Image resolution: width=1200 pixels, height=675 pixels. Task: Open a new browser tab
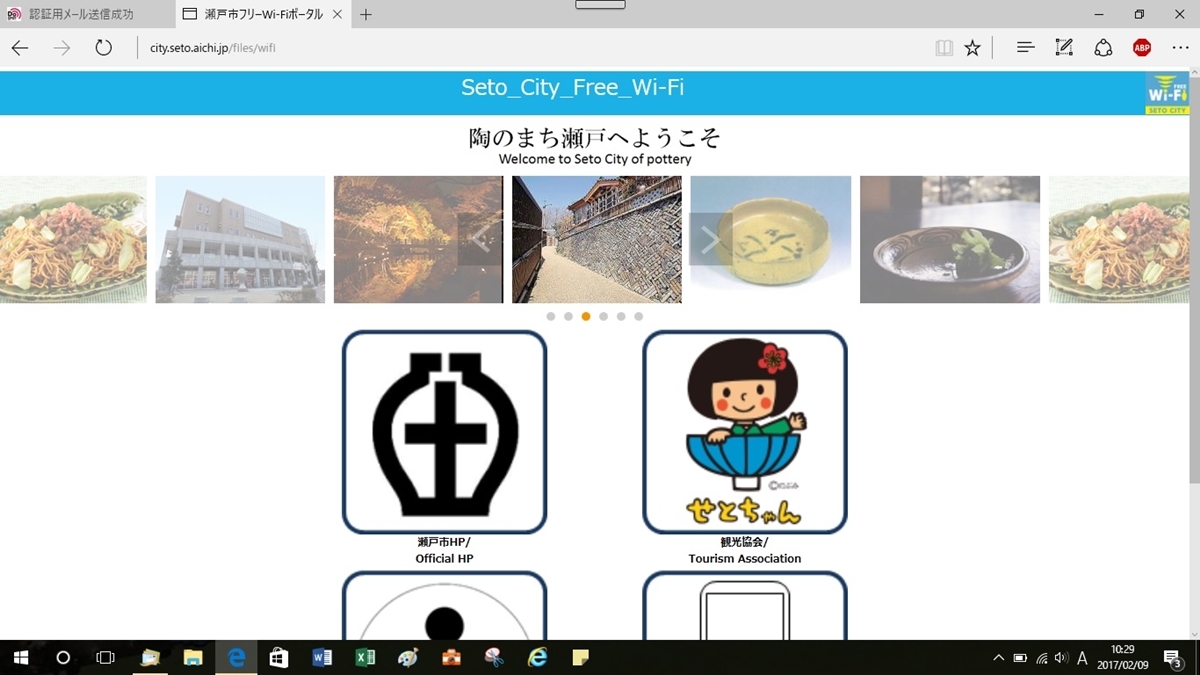366,15
